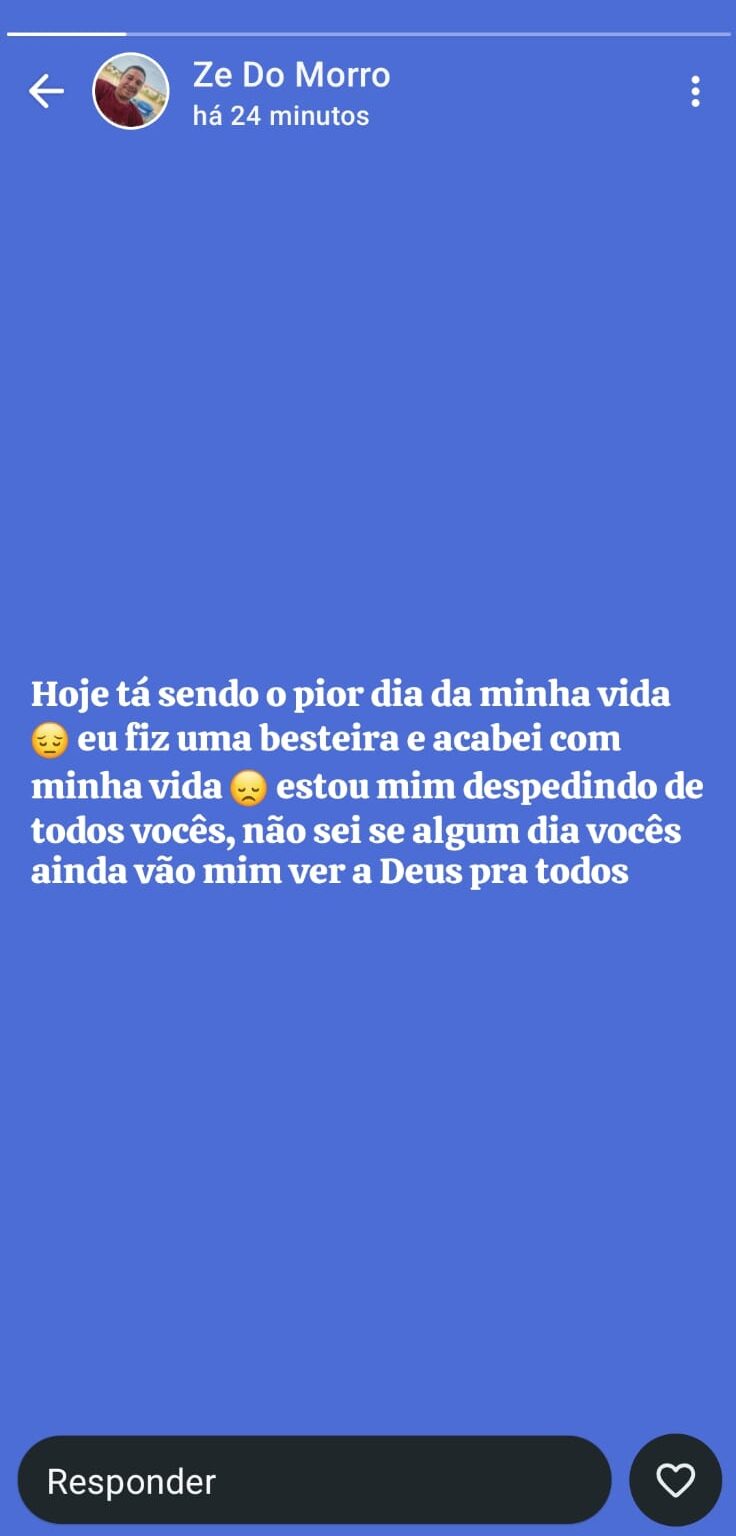Tap the Responder reply field
This screenshot has height=1536, width=736.
click(314, 1481)
